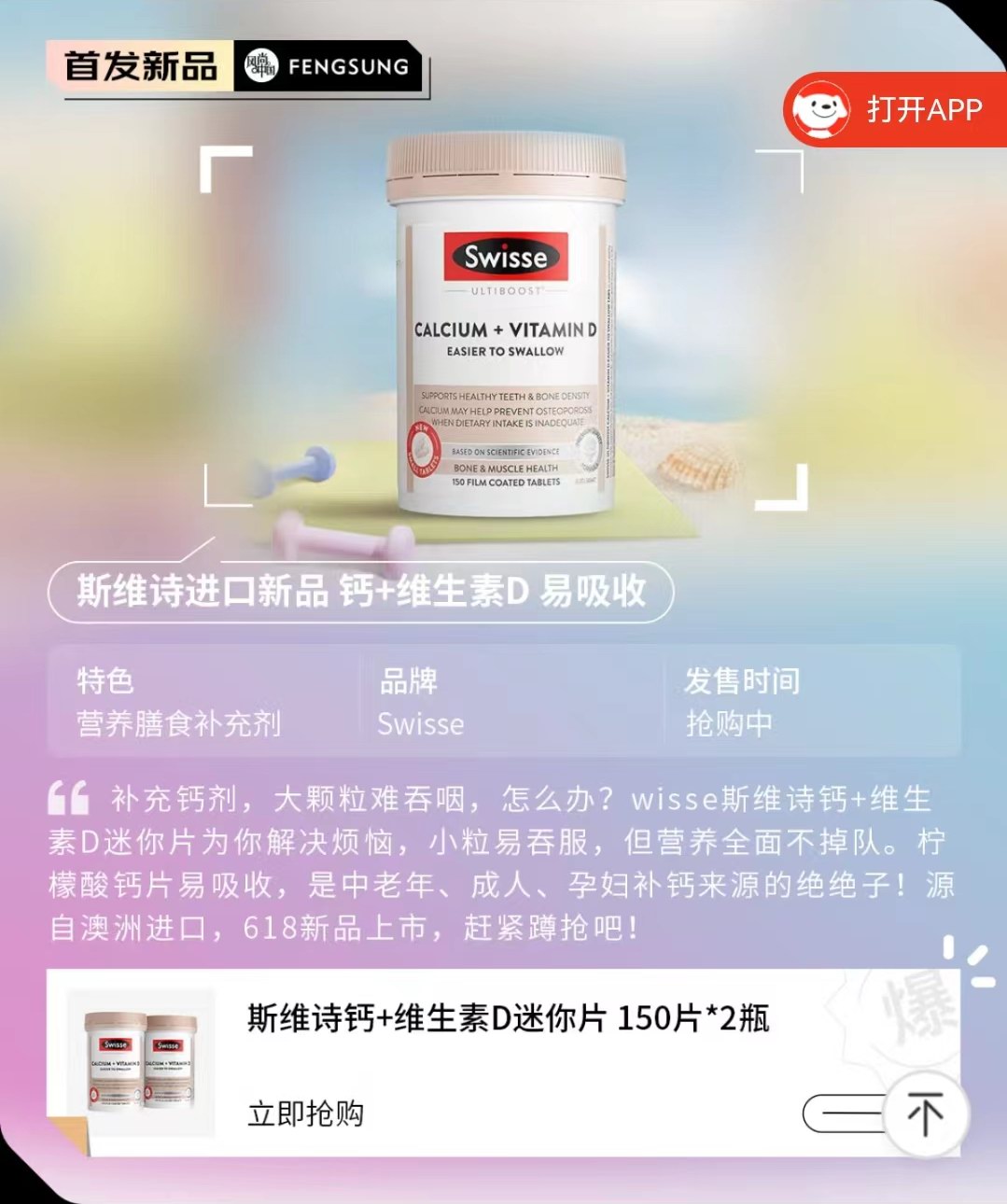
Task: Tap 立即抢购 to buy now
Action: [305, 1113]
